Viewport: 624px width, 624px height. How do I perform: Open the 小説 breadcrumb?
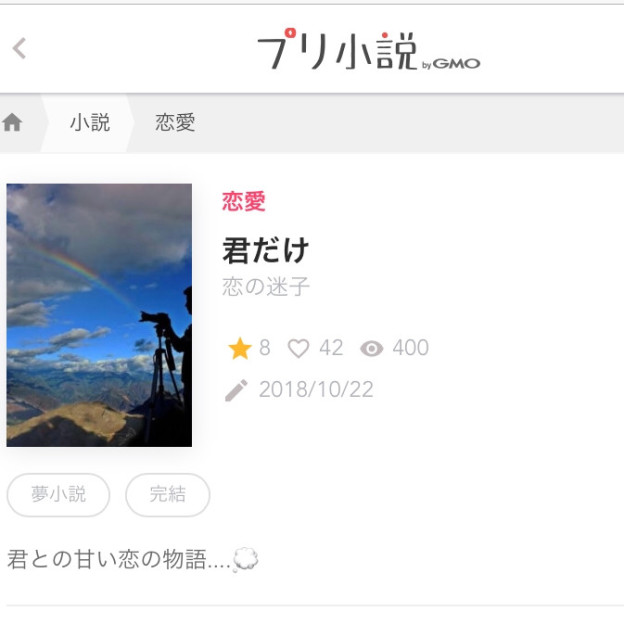(x=89, y=123)
